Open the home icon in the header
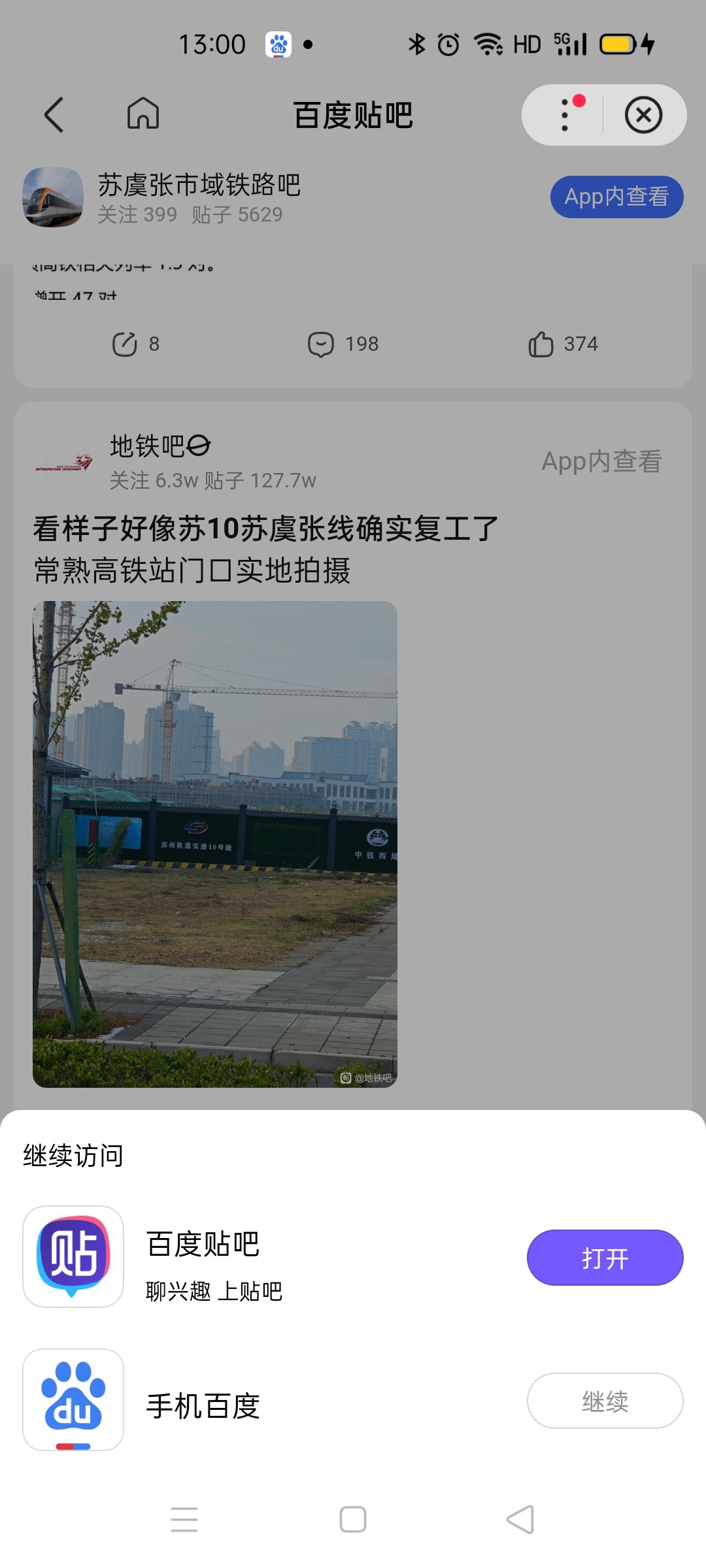 coord(143,114)
